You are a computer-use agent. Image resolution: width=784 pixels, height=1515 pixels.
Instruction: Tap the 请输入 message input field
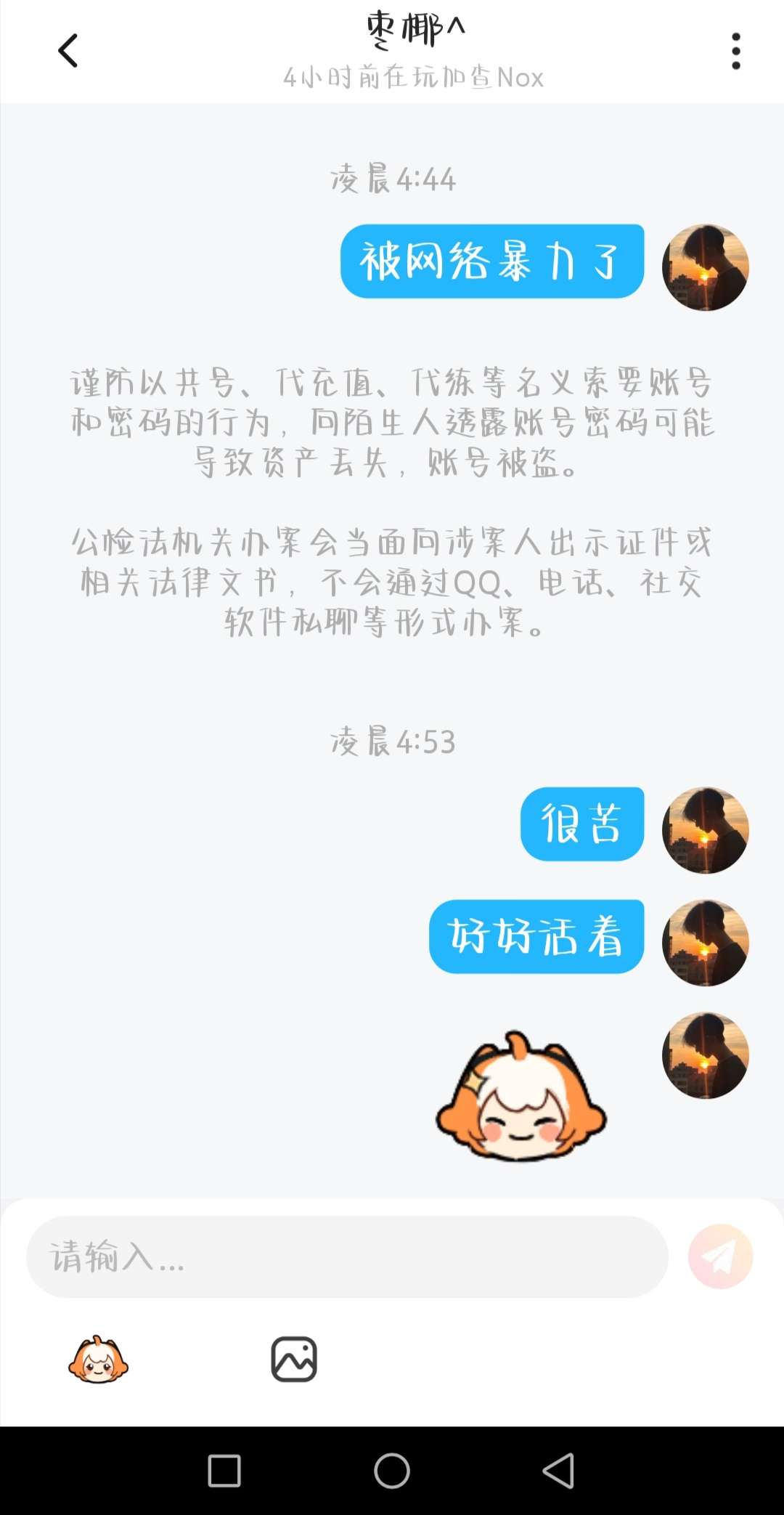(x=347, y=1256)
